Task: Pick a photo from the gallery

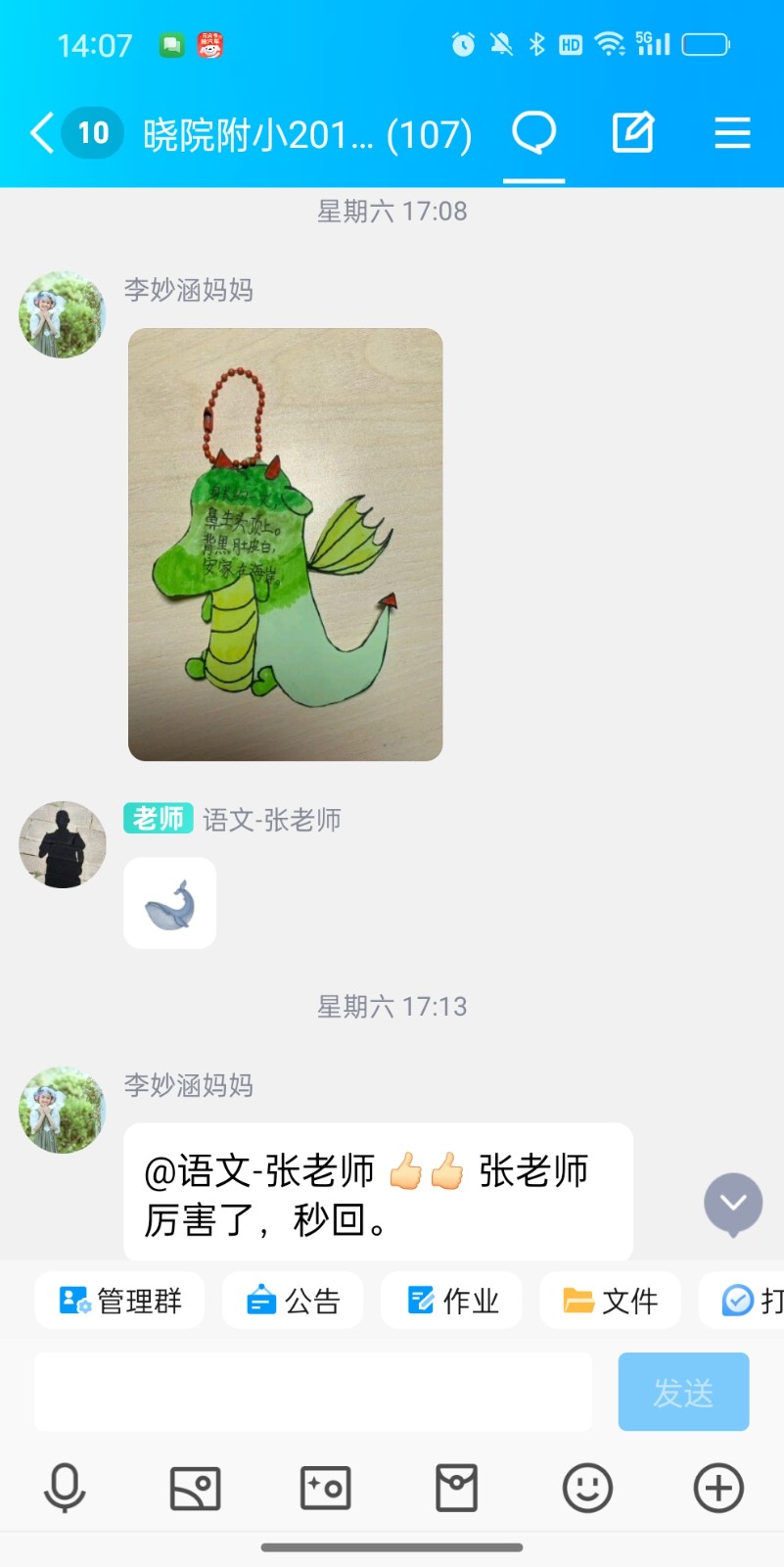Action: tap(195, 1489)
